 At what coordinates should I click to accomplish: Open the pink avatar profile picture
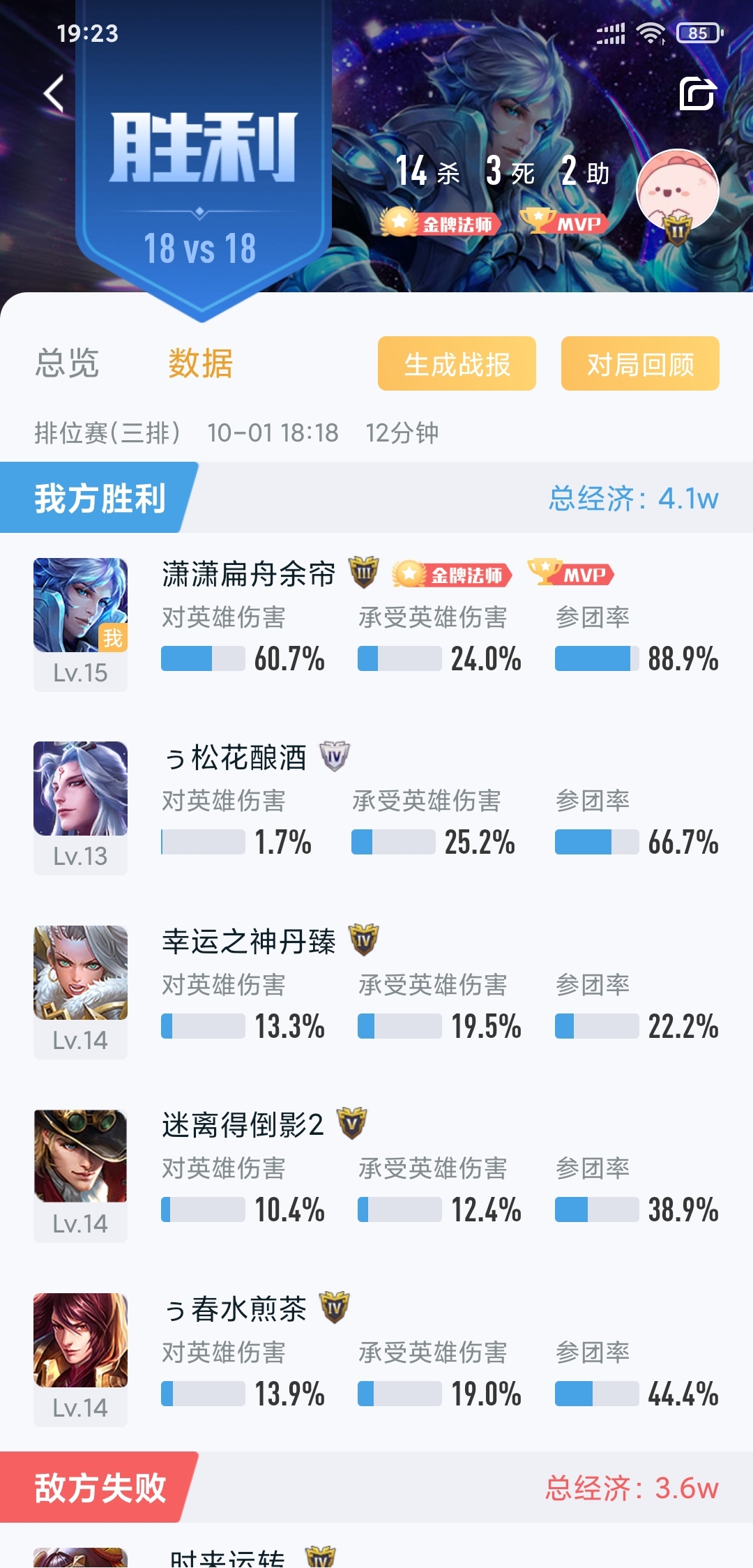[677, 191]
